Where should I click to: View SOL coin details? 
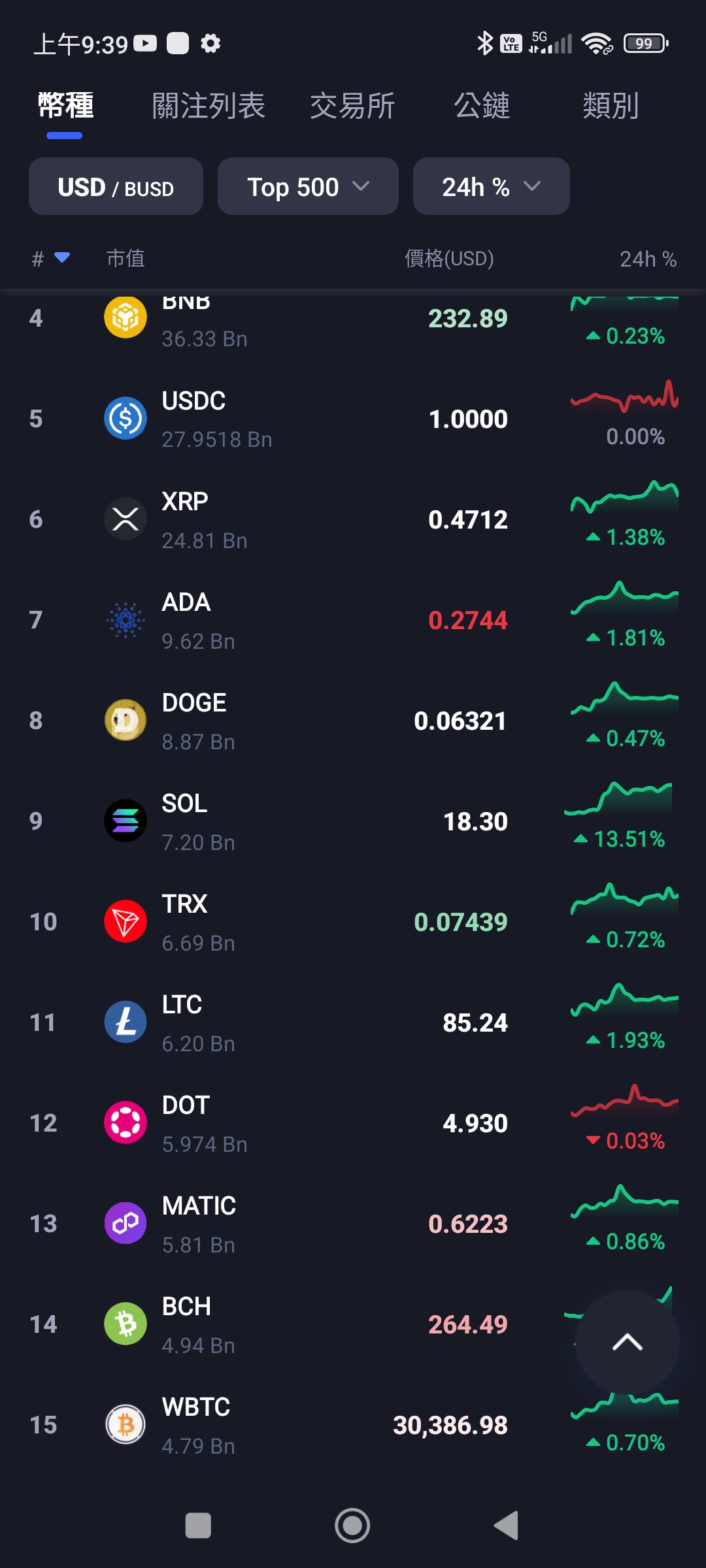pyautogui.click(x=353, y=821)
